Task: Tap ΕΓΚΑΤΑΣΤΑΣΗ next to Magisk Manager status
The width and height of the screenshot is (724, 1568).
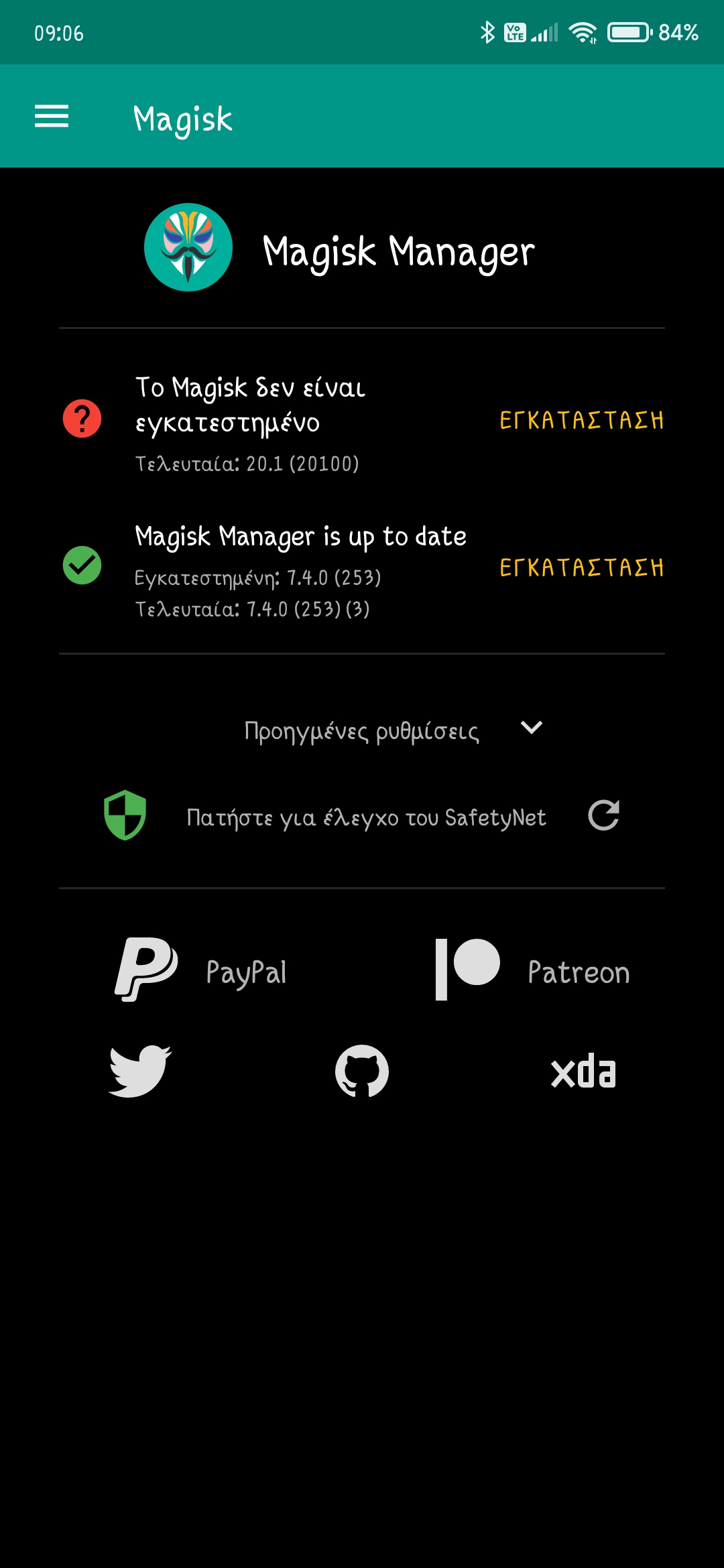Action: [581, 568]
